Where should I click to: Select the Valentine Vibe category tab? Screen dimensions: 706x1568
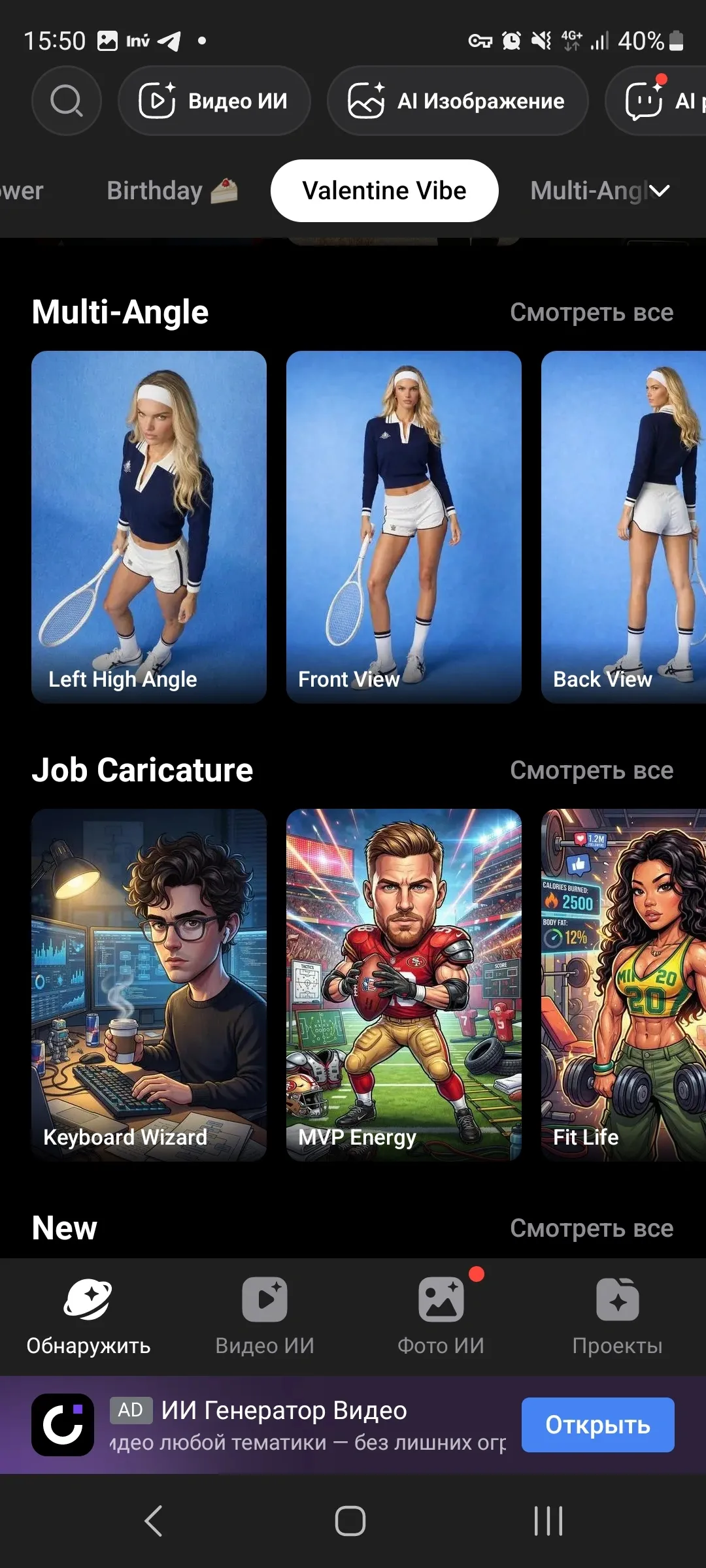(384, 191)
